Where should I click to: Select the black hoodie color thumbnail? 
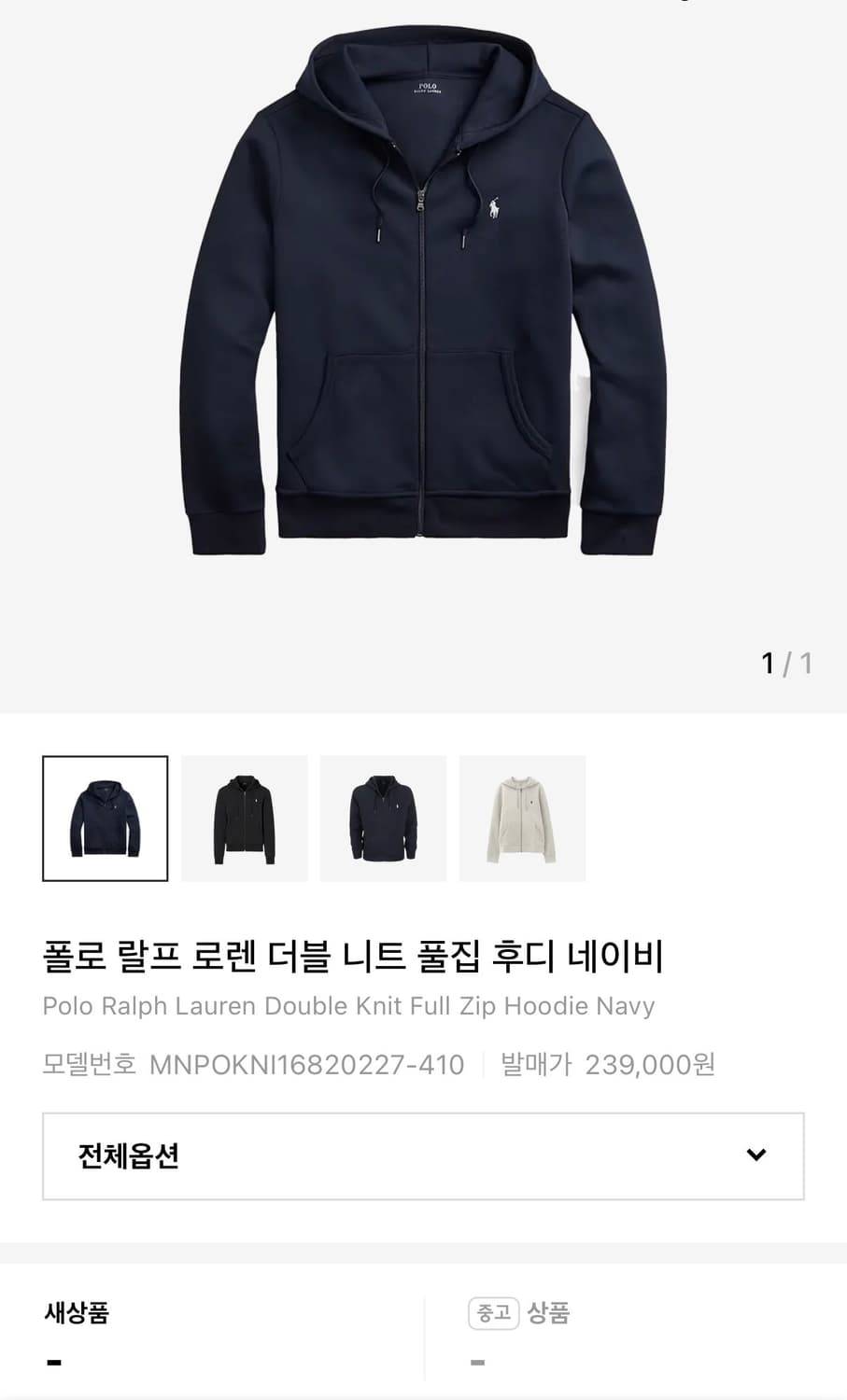point(244,818)
